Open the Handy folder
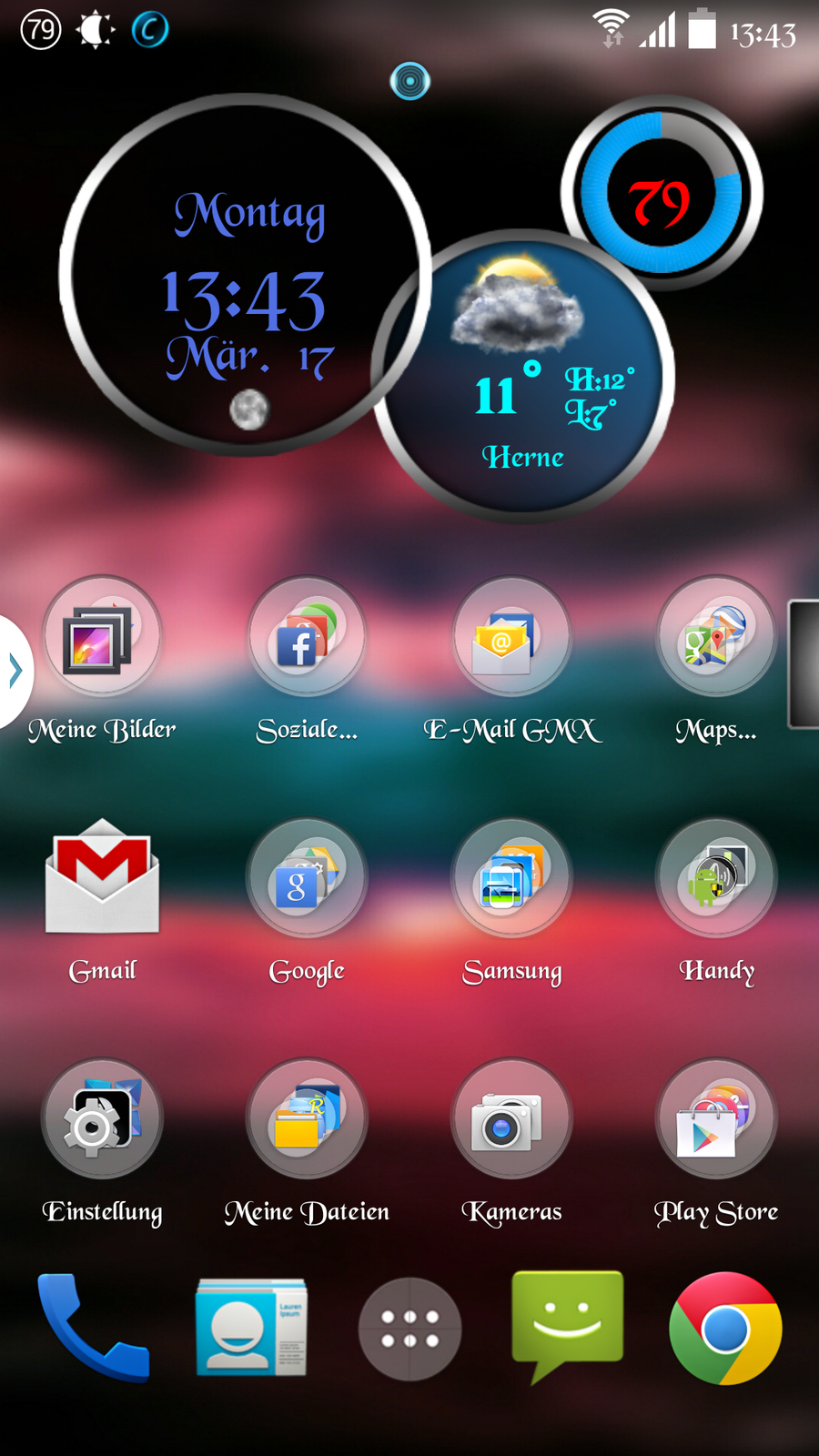The image size is (819, 1456). point(716,876)
